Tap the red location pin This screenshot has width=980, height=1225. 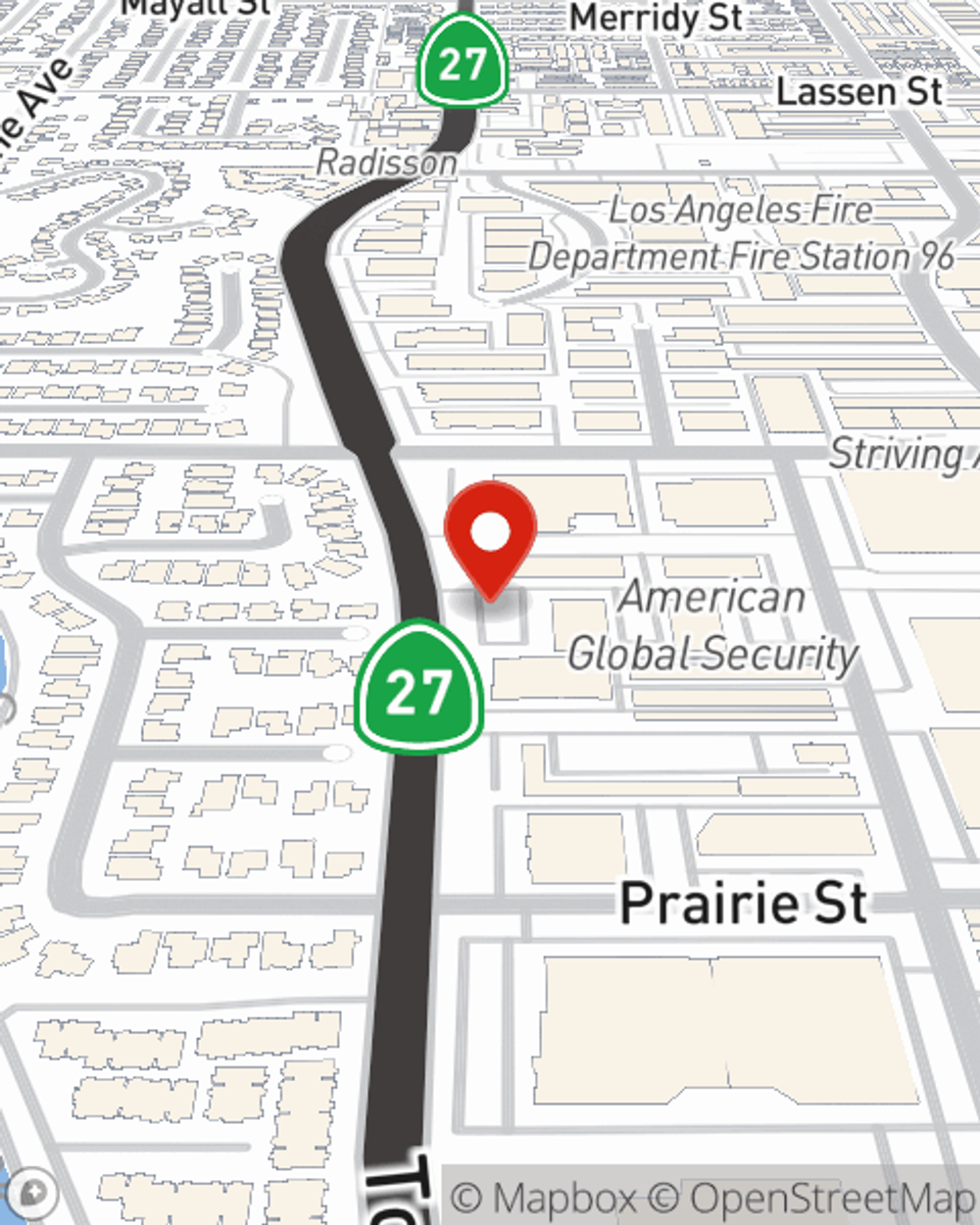[490, 535]
